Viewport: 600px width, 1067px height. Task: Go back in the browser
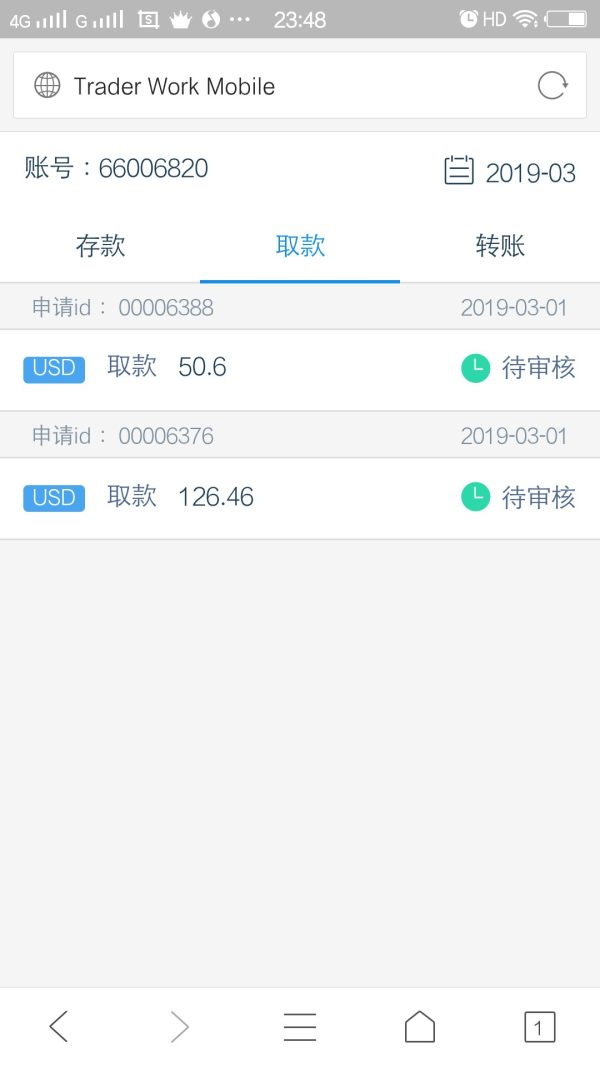click(59, 1026)
